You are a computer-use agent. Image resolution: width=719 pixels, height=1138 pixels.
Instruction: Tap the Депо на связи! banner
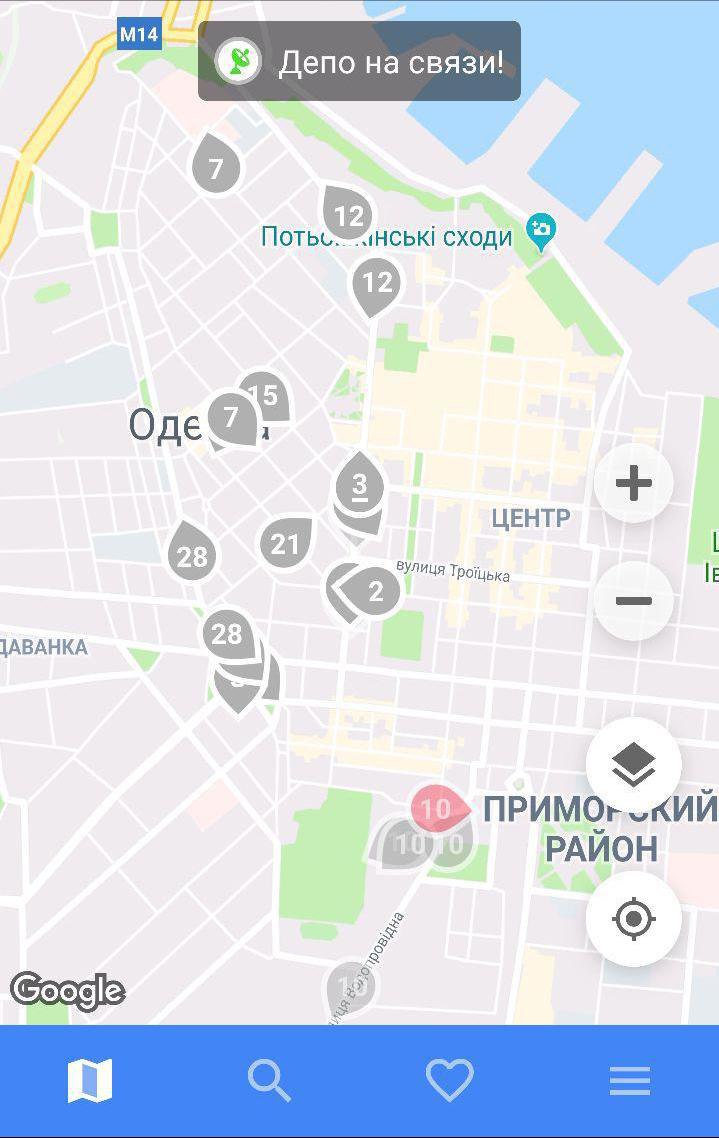(x=359, y=62)
